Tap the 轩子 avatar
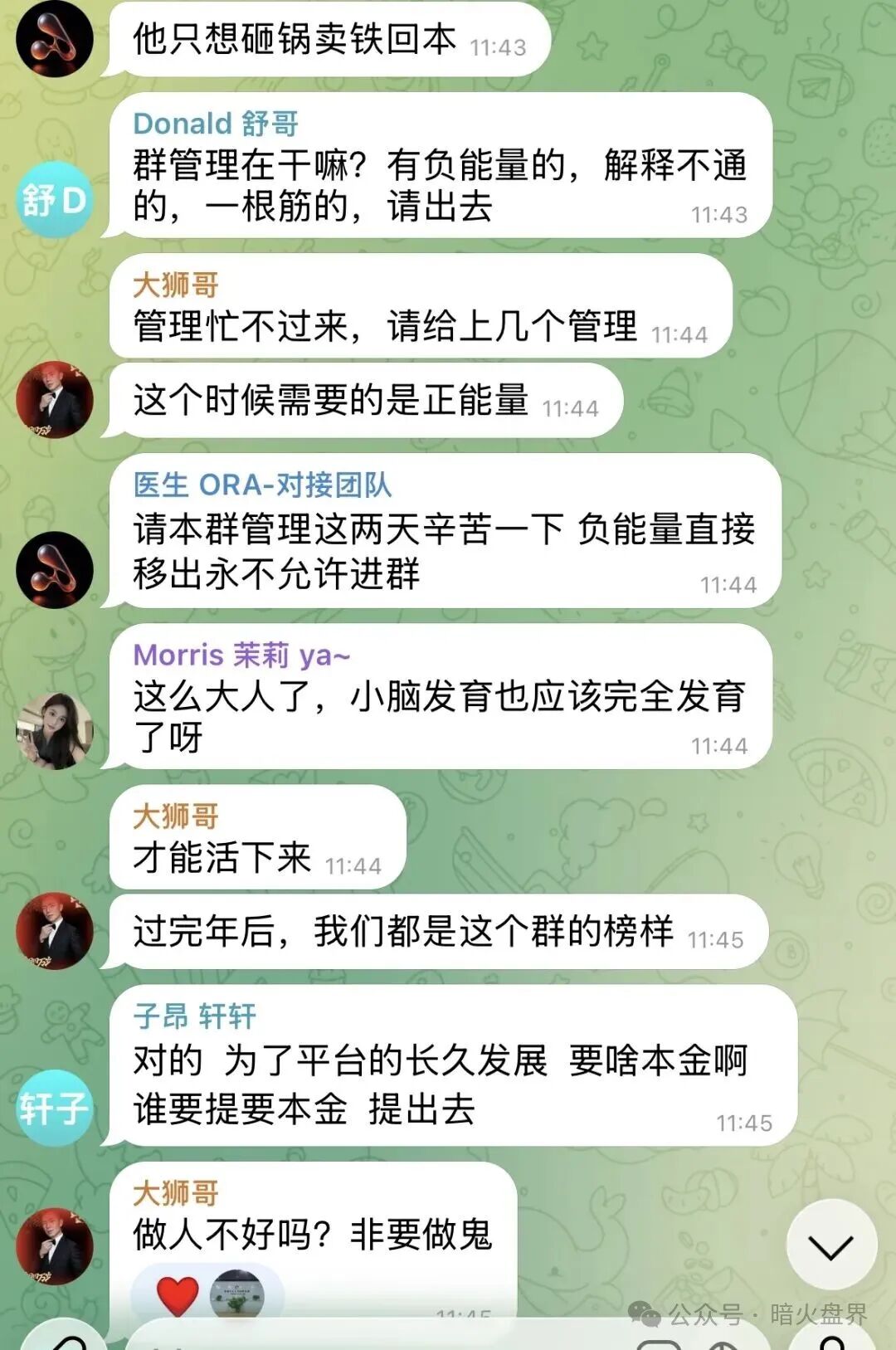 click(x=54, y=1109)
